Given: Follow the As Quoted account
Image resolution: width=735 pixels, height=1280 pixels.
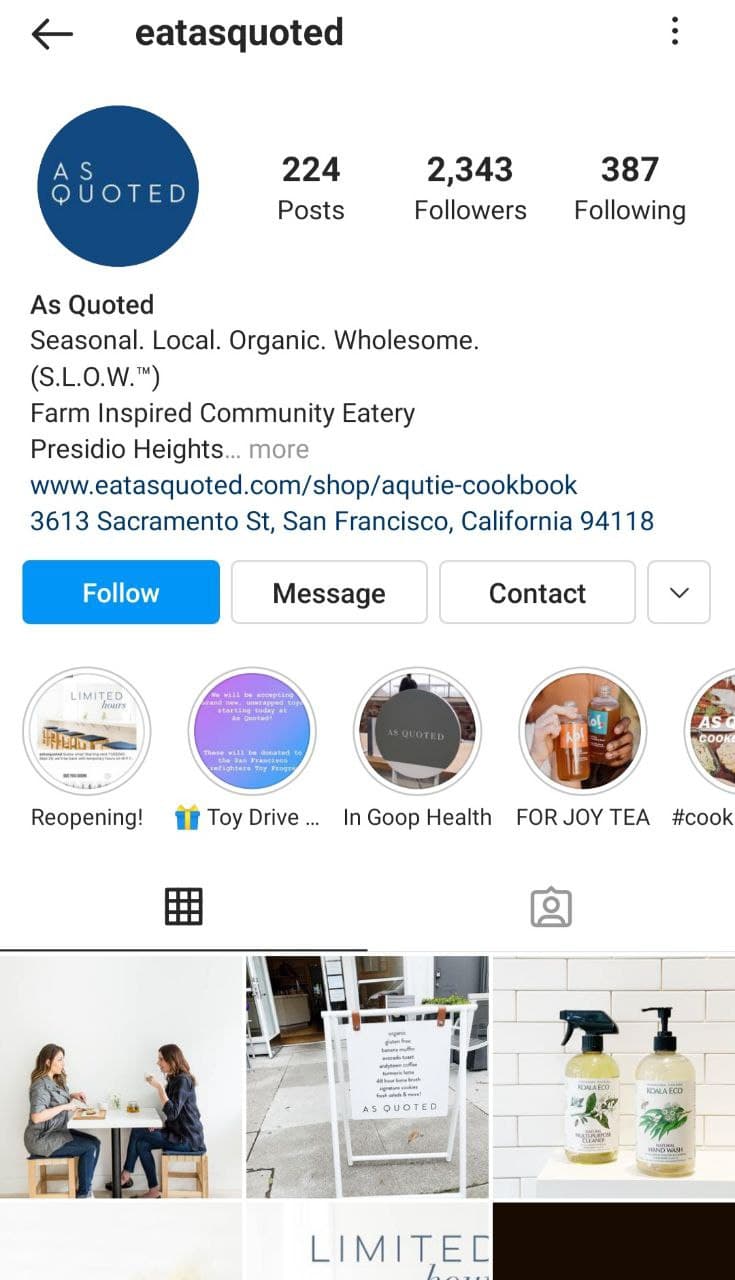Looking at the screenshot, I should (x=121, y=592).
